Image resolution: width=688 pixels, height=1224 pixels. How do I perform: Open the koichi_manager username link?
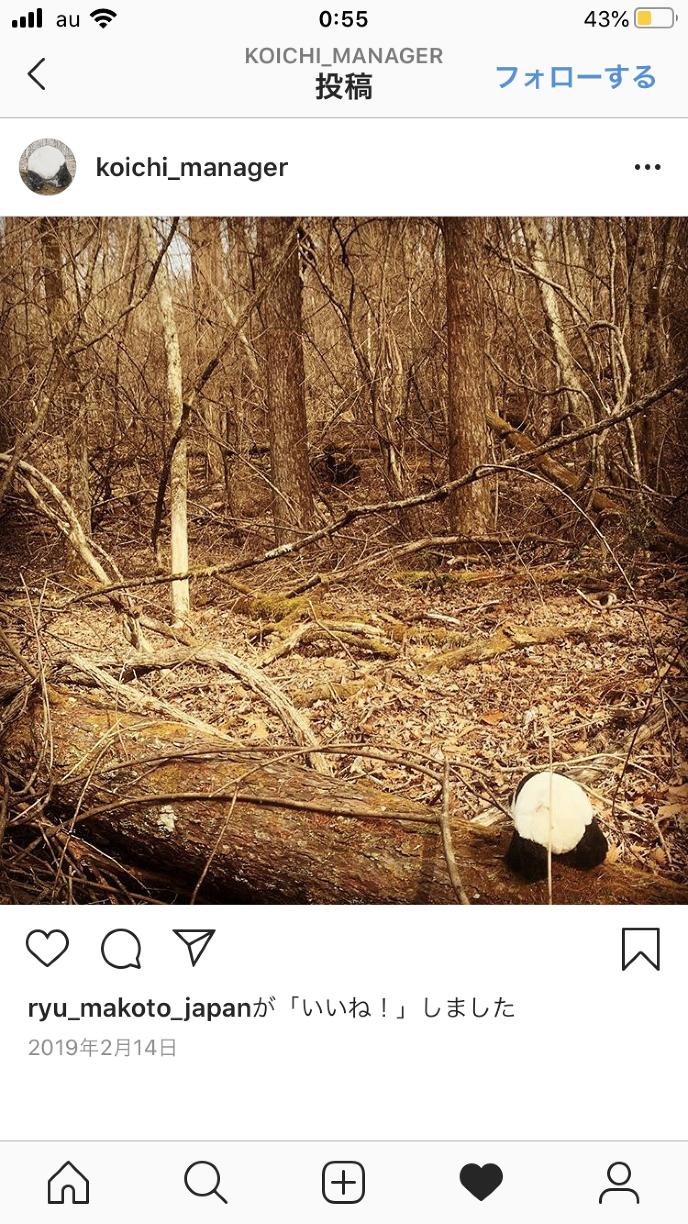click(191, 167)
